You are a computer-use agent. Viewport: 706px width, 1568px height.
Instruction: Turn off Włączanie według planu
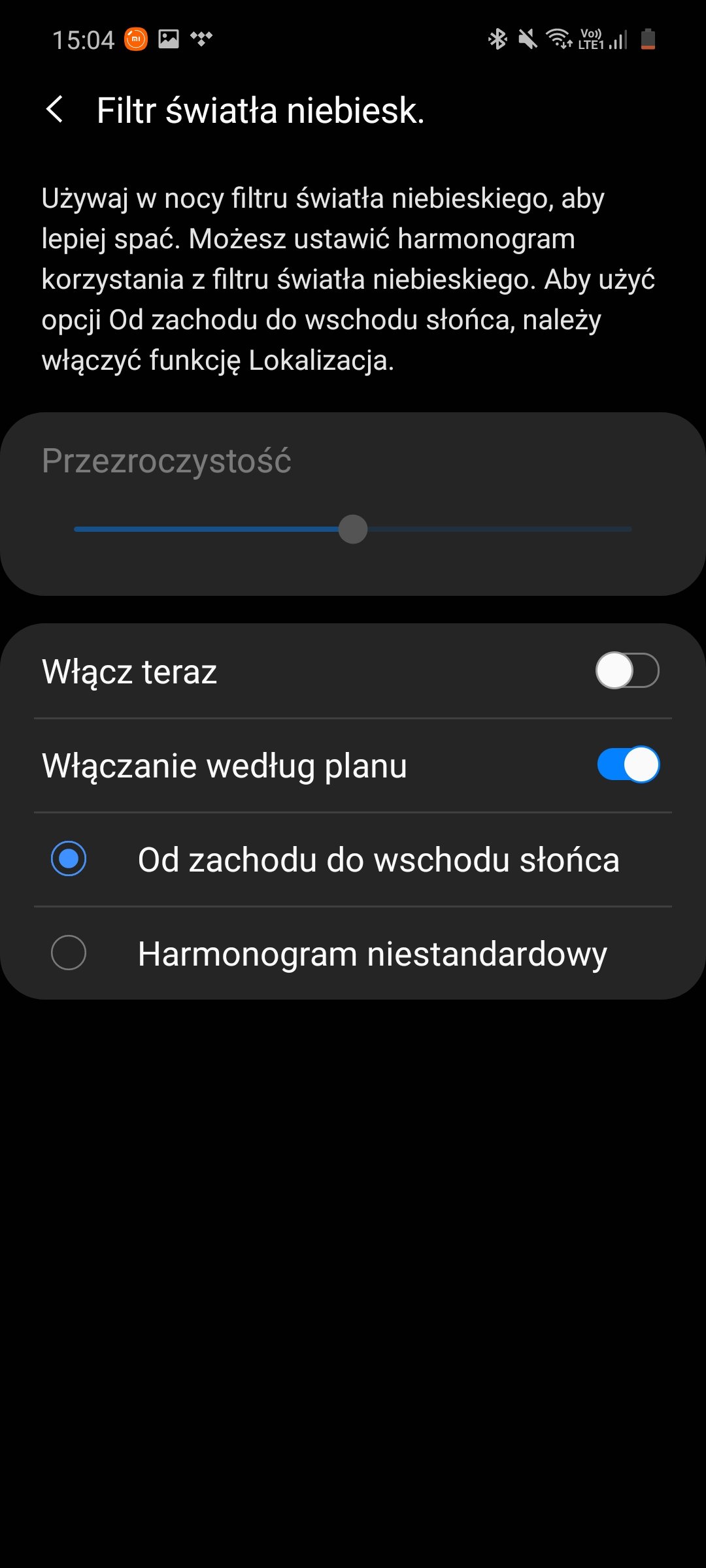click(628, 764)
